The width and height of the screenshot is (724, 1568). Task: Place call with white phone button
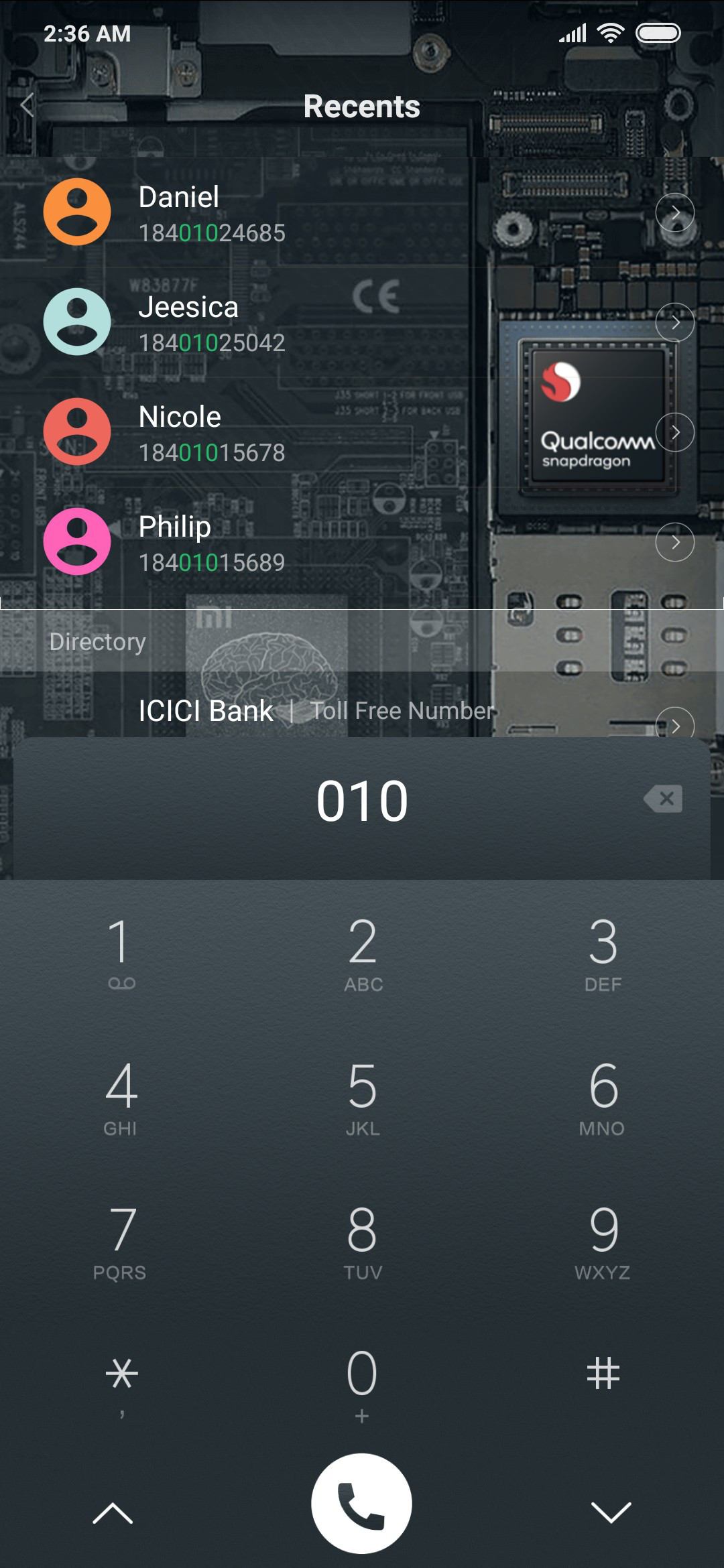[x=362, y=1504]
